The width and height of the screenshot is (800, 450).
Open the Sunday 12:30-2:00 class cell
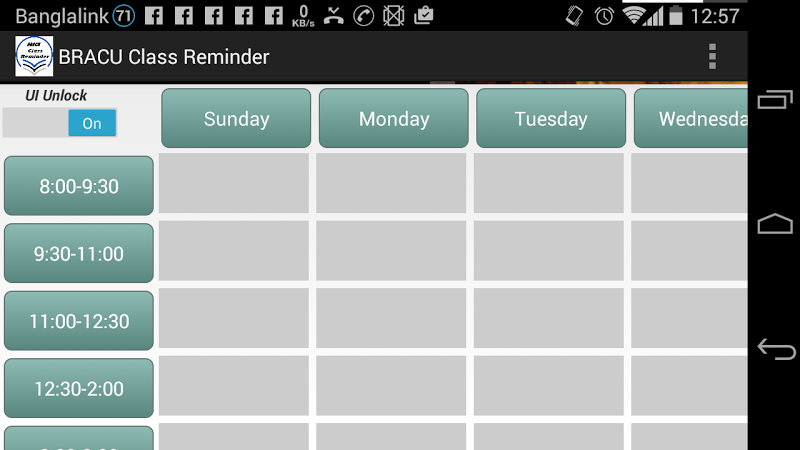coord(234,385)
